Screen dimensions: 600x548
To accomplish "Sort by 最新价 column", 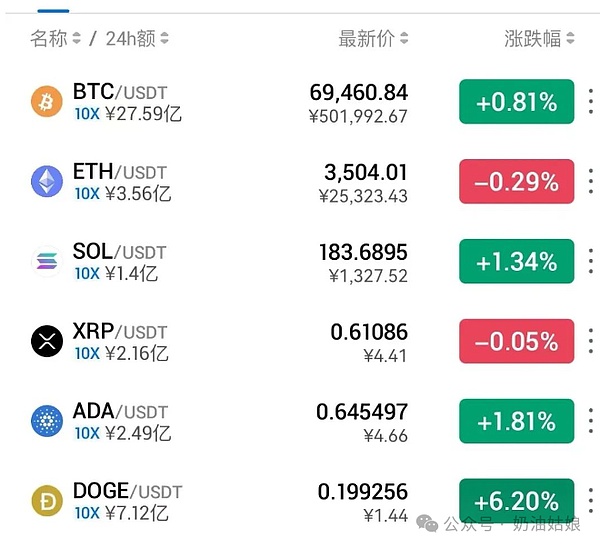I will pos(373,39).
